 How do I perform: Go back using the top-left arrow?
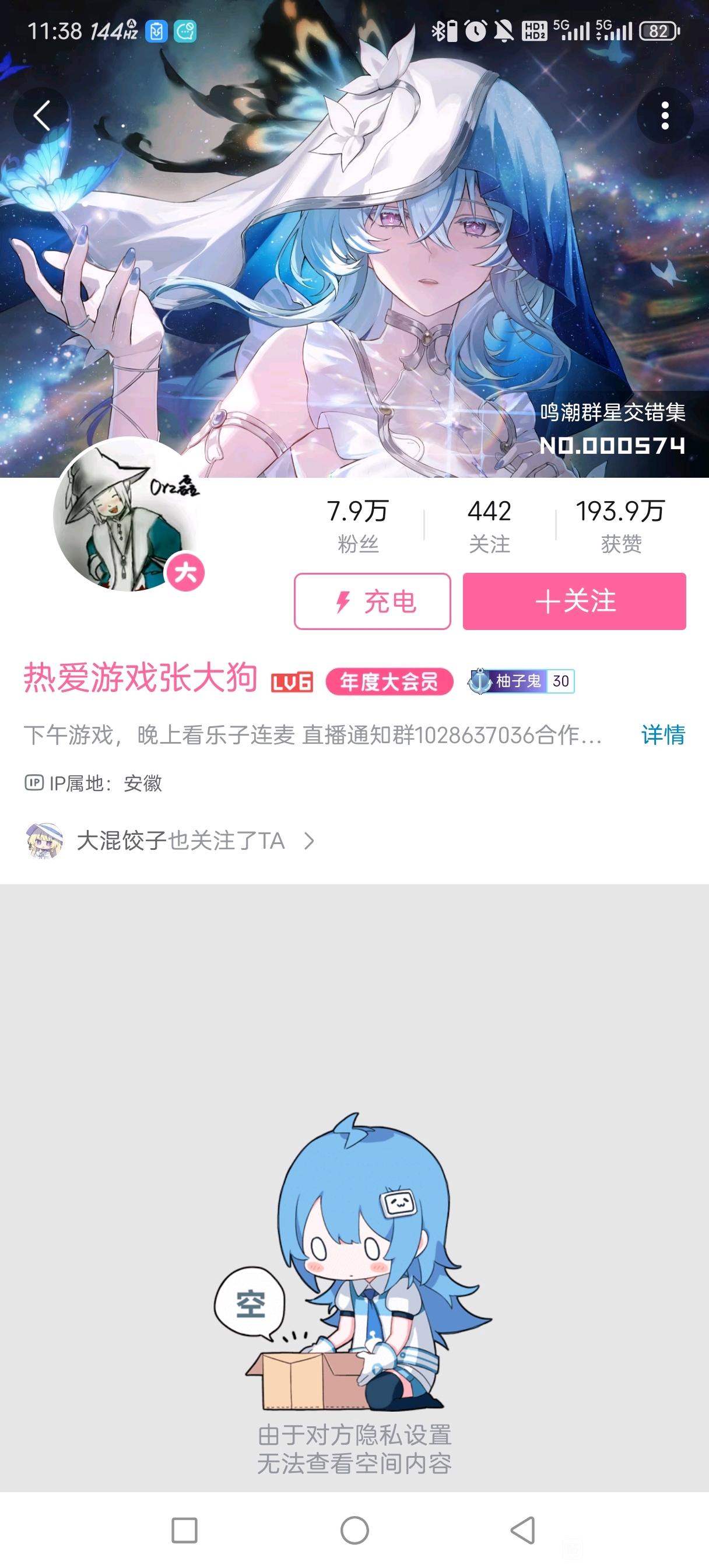coord(41,116)
